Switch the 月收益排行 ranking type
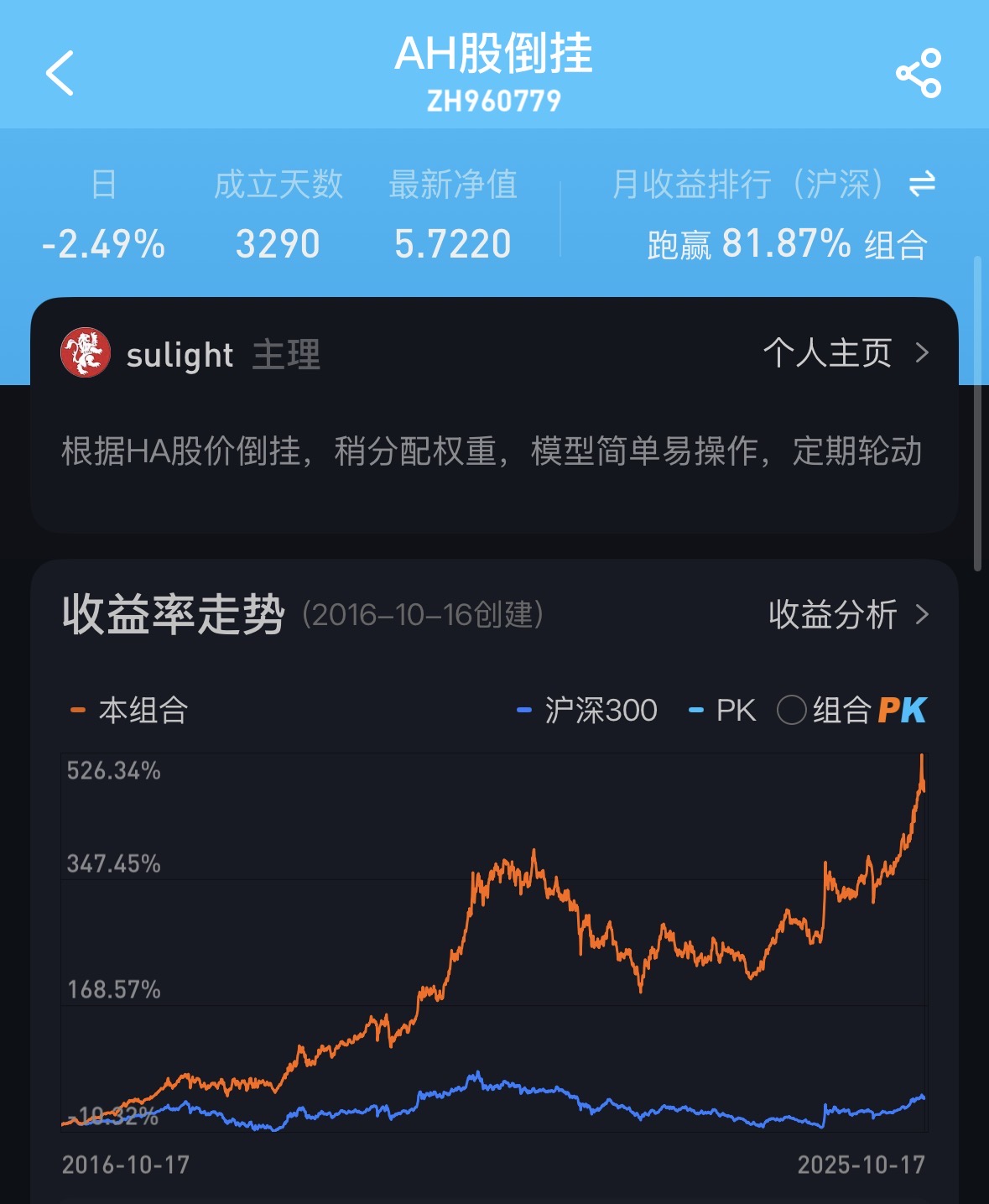 921,184
